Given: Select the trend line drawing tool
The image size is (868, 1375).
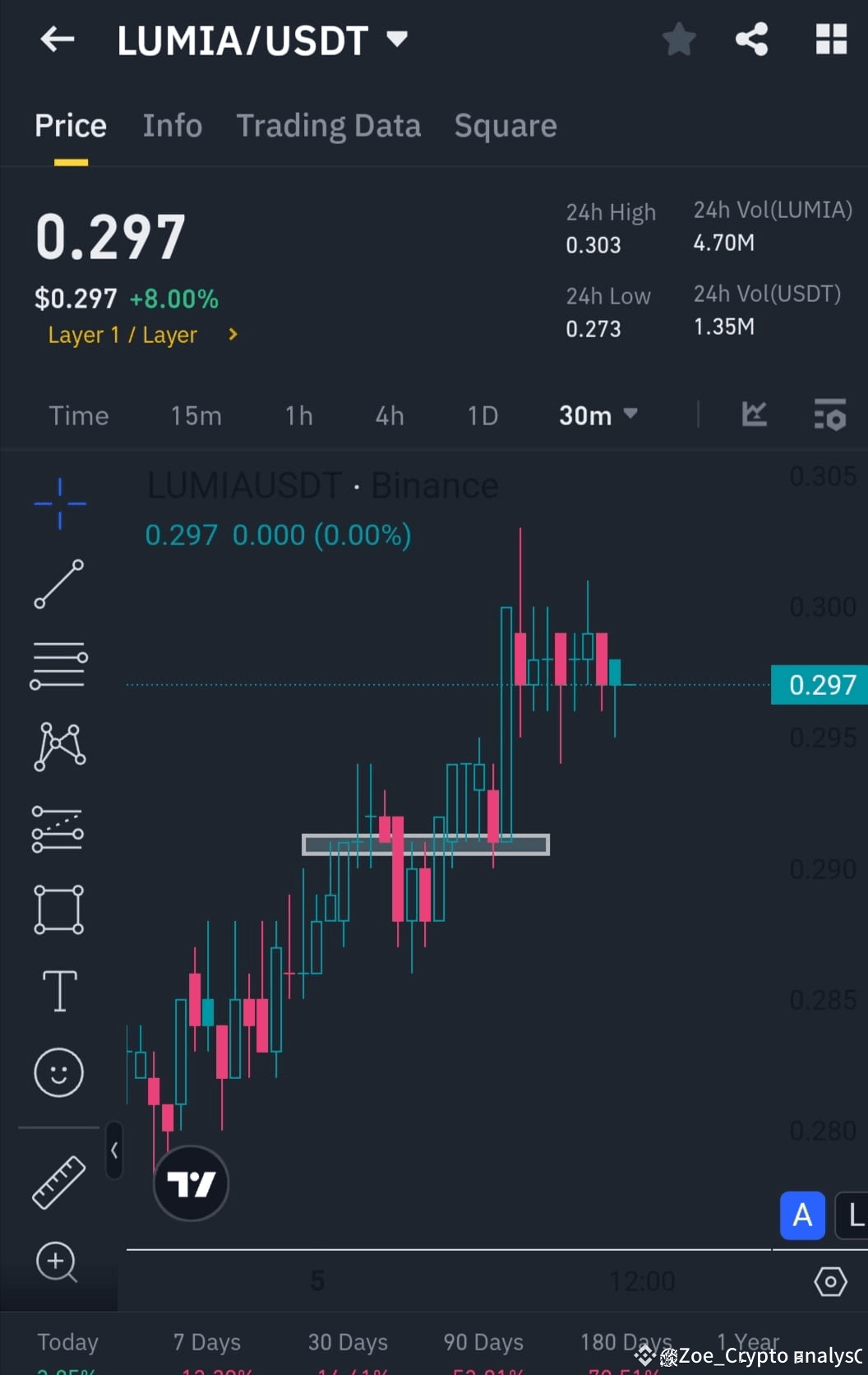Looking at the screenshot, I should coord(58,584).
